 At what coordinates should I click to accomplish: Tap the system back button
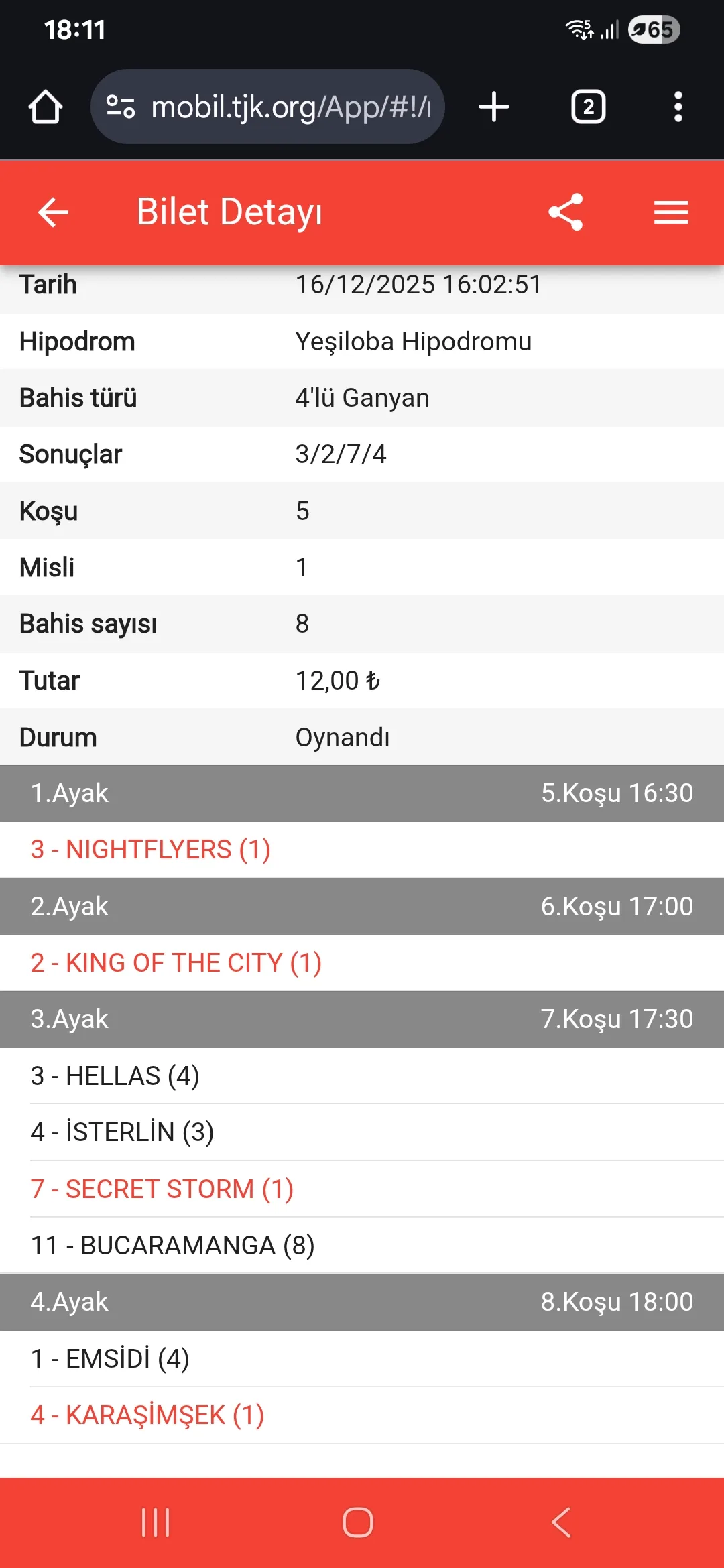tap(562, 1522)
